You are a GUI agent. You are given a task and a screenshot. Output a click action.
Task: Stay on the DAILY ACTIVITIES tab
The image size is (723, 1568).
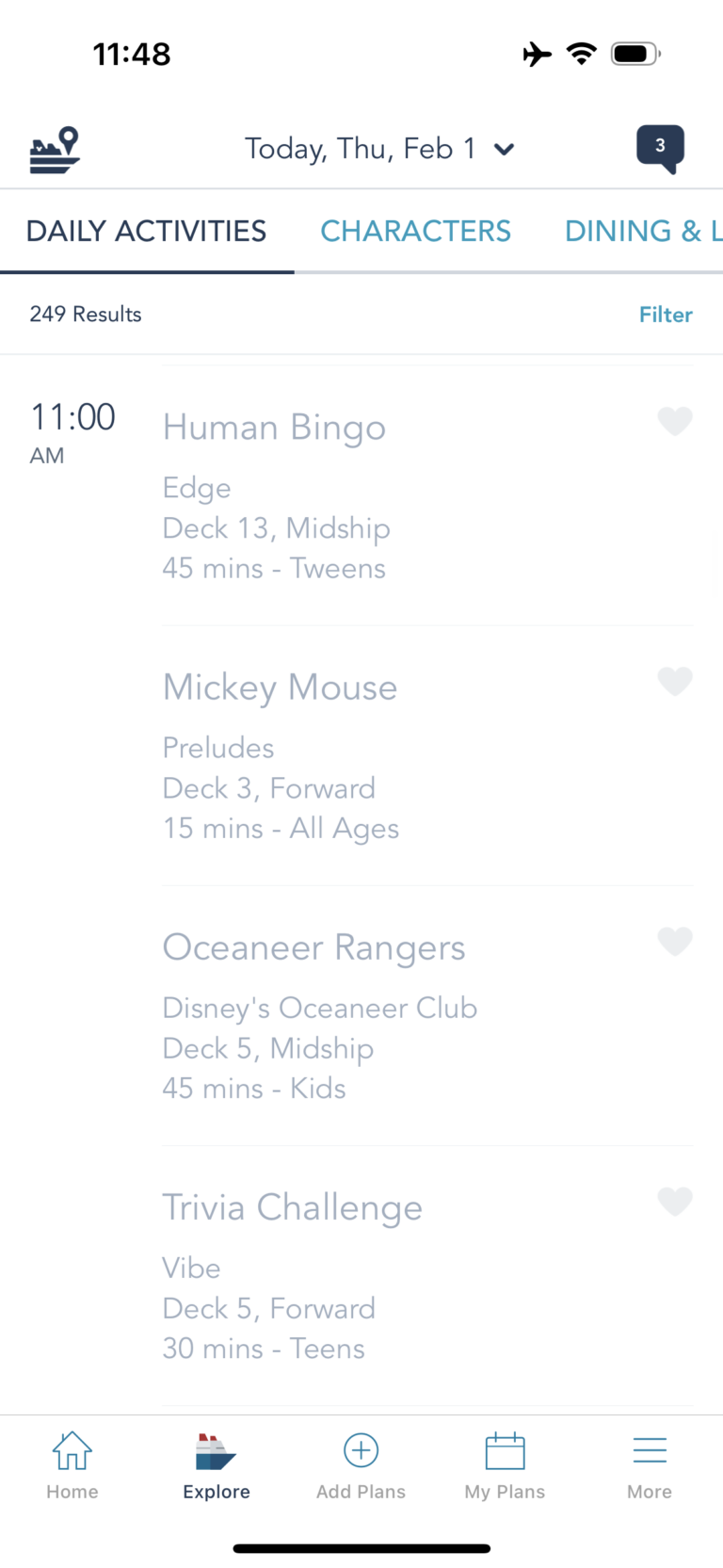point(145,231)
